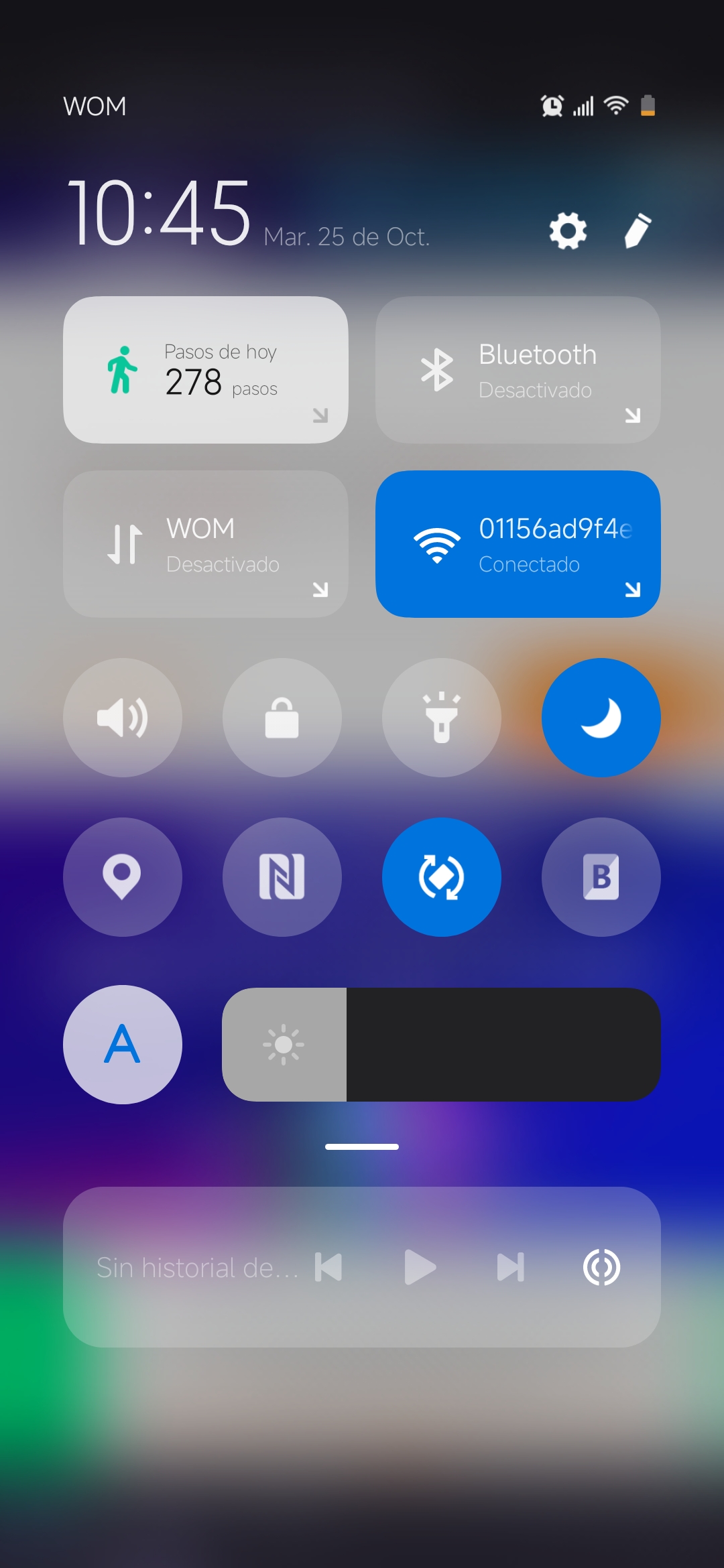The image size is (724, 1568).
Task: Turn on the flashlight
Action: [x=442, y=718]
